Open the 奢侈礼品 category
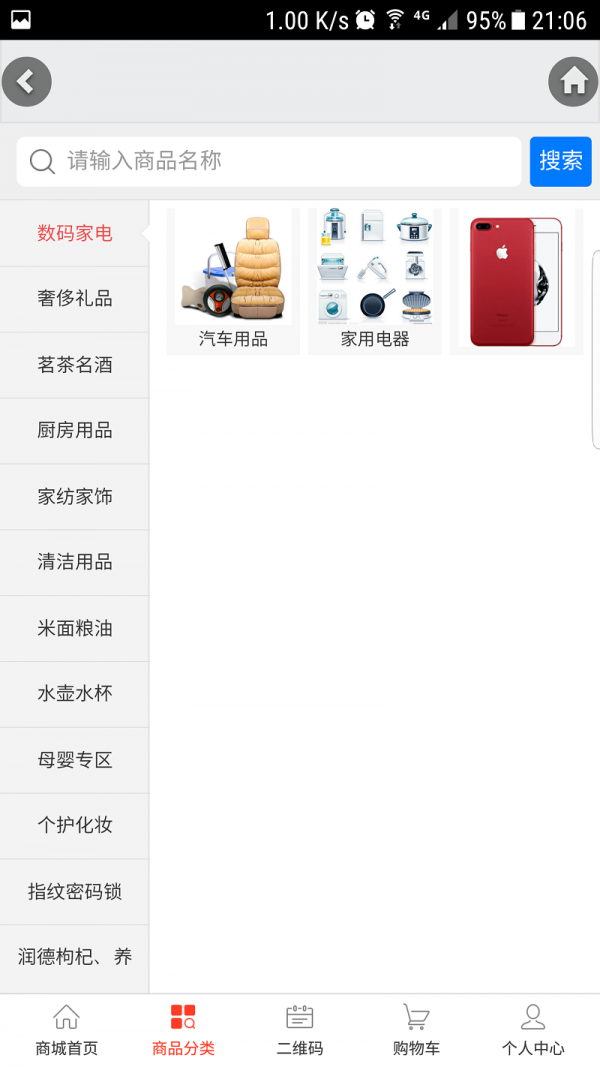The width and height of the screenshot is (600, 1067). (x=75, y=299)
